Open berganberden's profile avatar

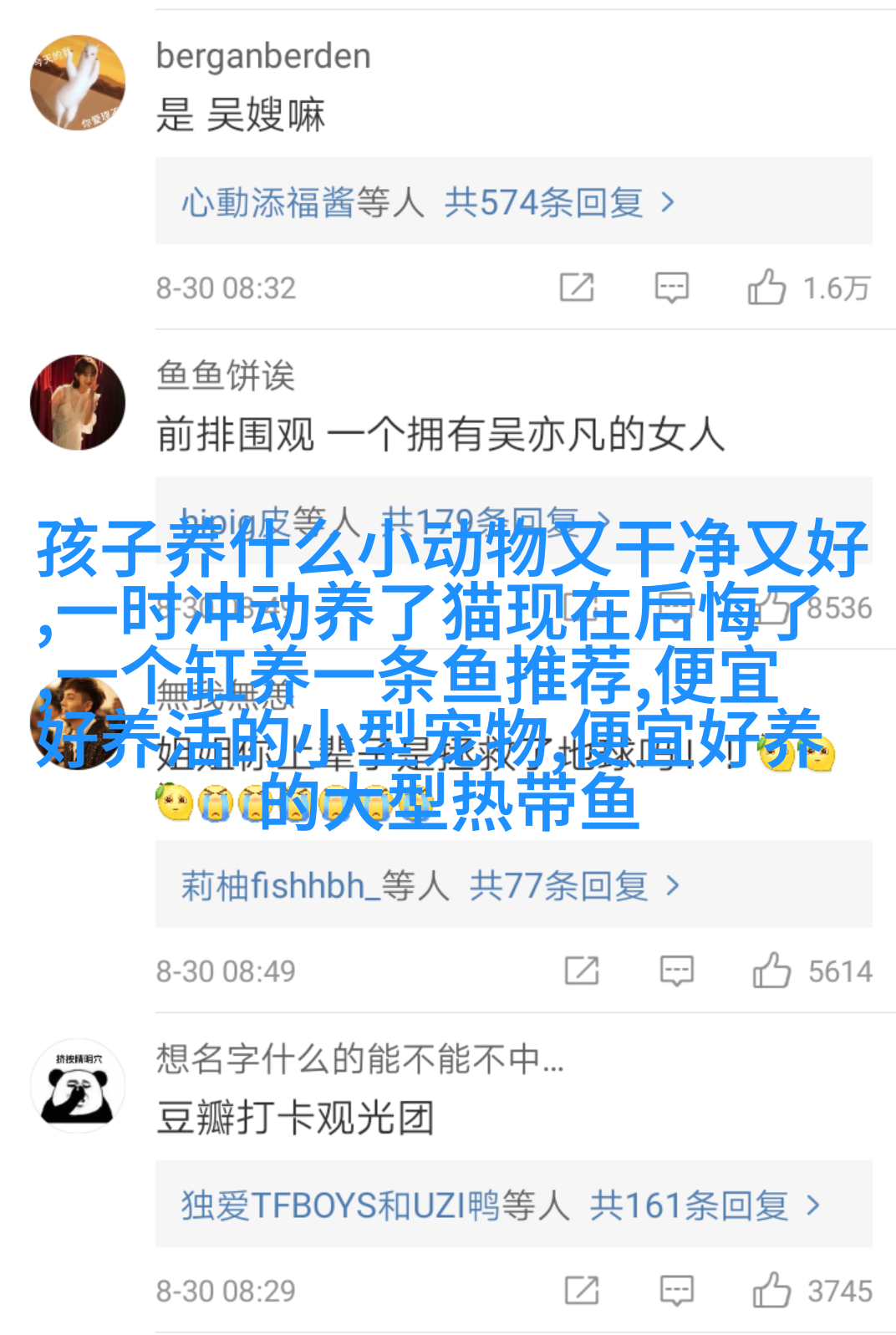tap(78, 82)
